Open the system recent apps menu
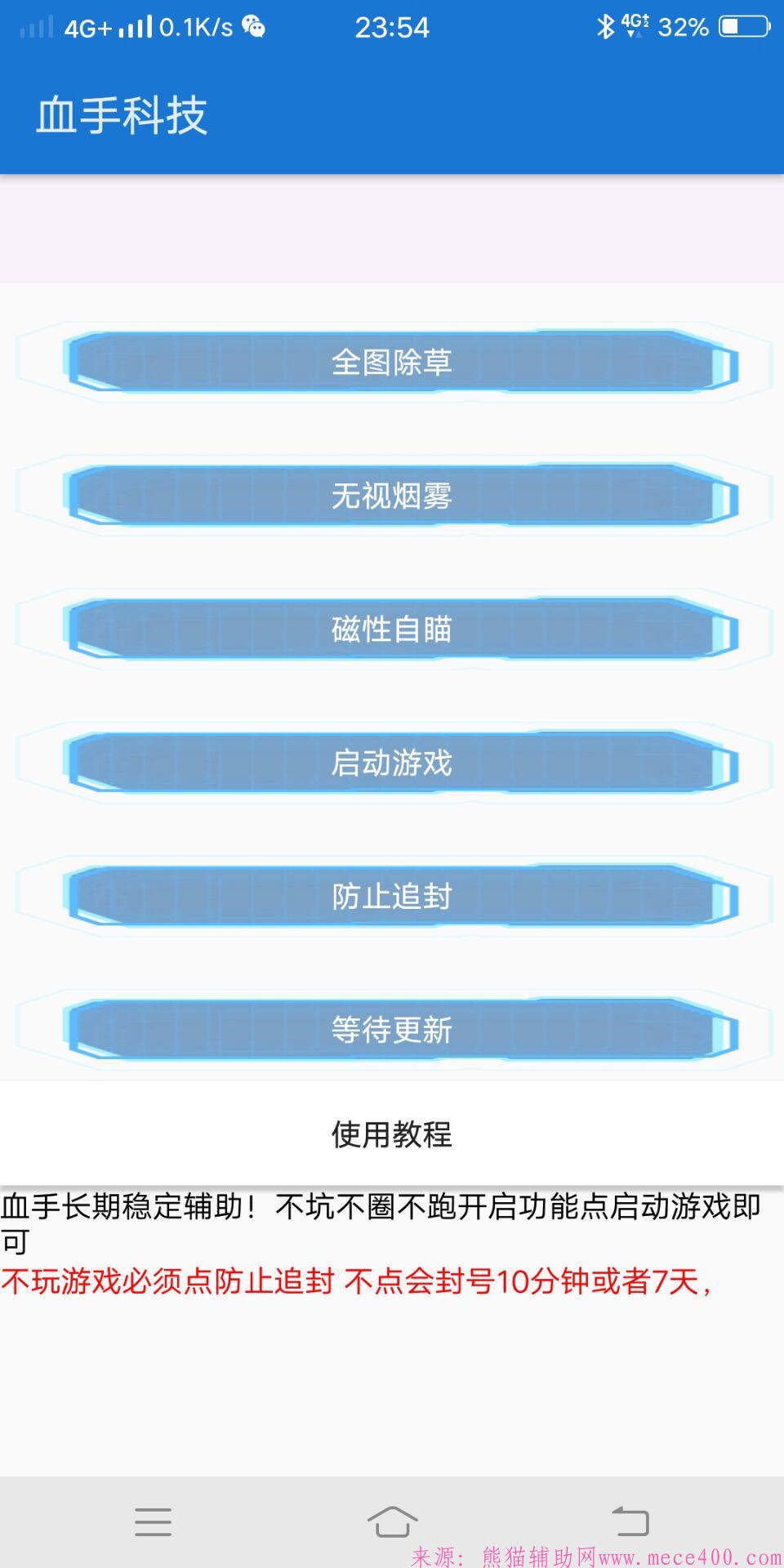 154,1521
